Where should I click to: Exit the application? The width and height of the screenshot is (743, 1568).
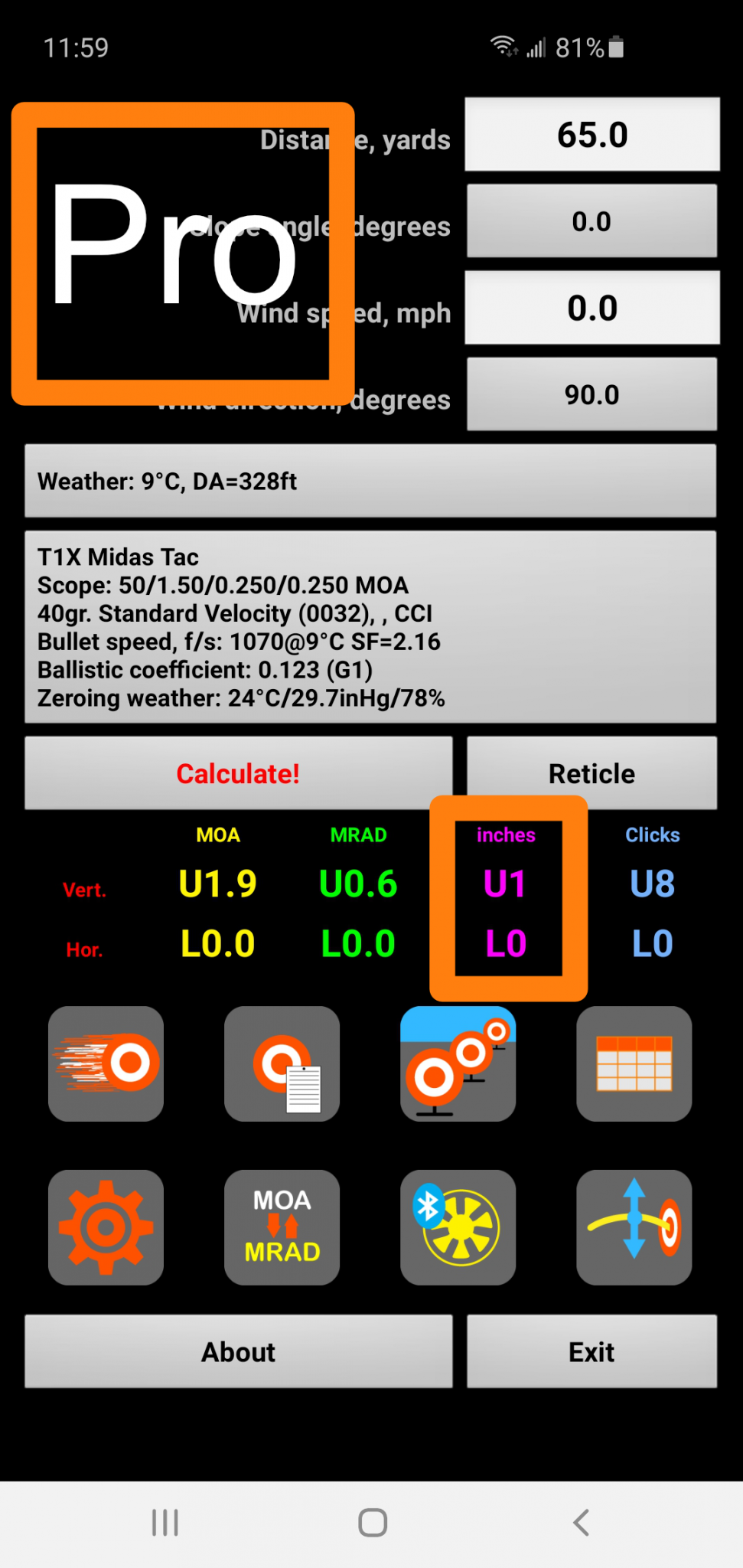point(591,1351)
